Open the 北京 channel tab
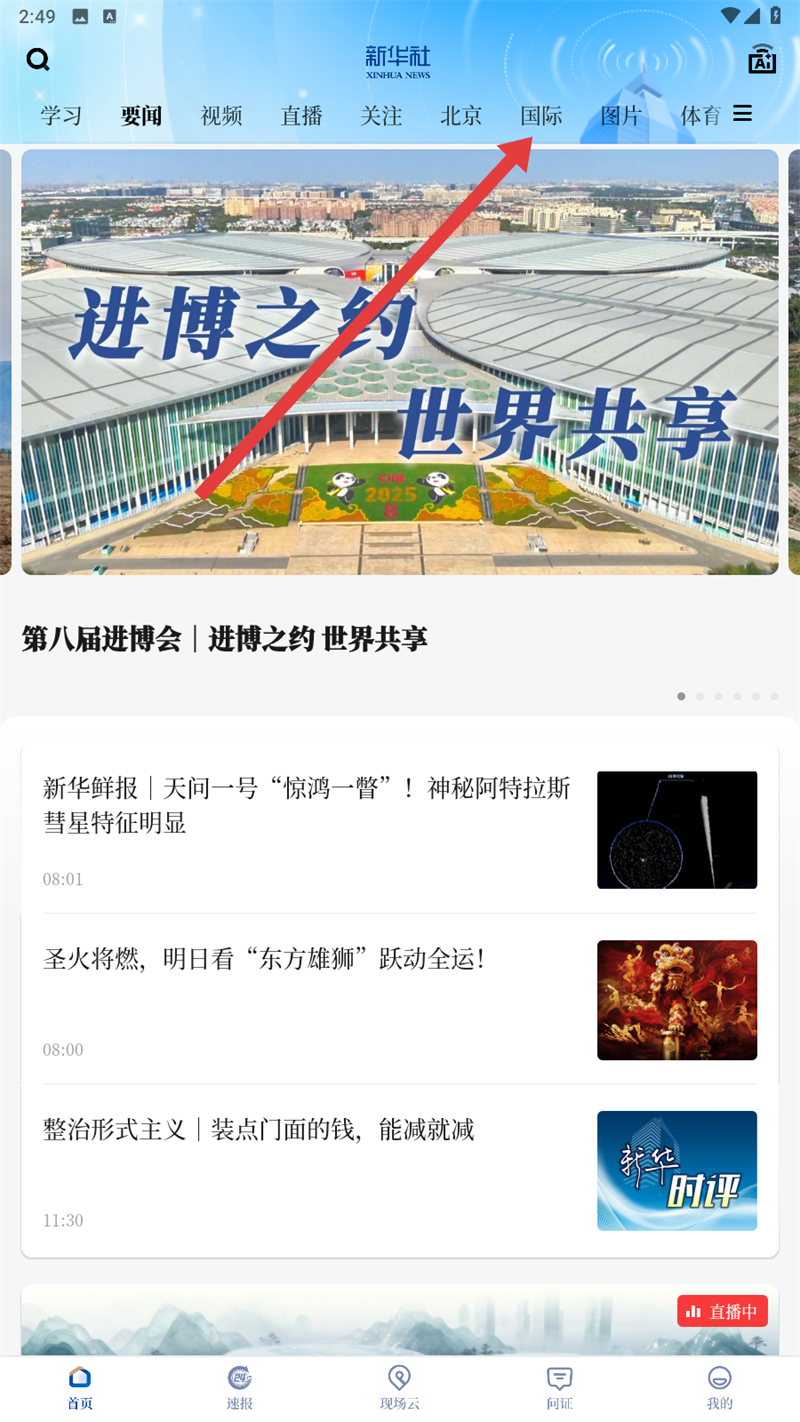Image resolution: width=800 pixels, height=1422 pixels. (461, 116)
